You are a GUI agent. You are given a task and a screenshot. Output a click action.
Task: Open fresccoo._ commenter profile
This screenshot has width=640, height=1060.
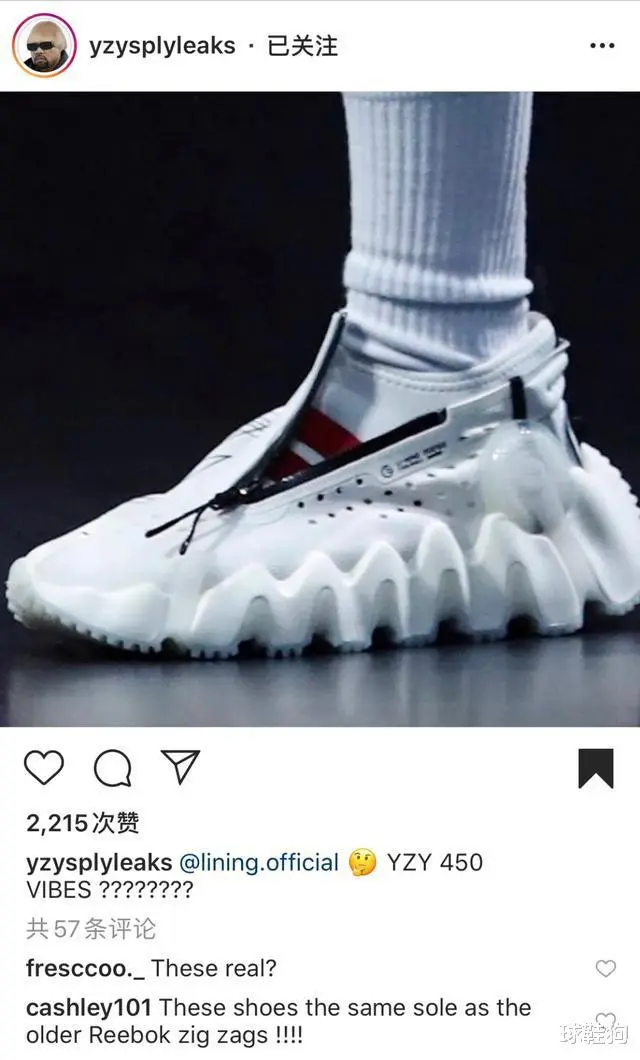point(84,968)
